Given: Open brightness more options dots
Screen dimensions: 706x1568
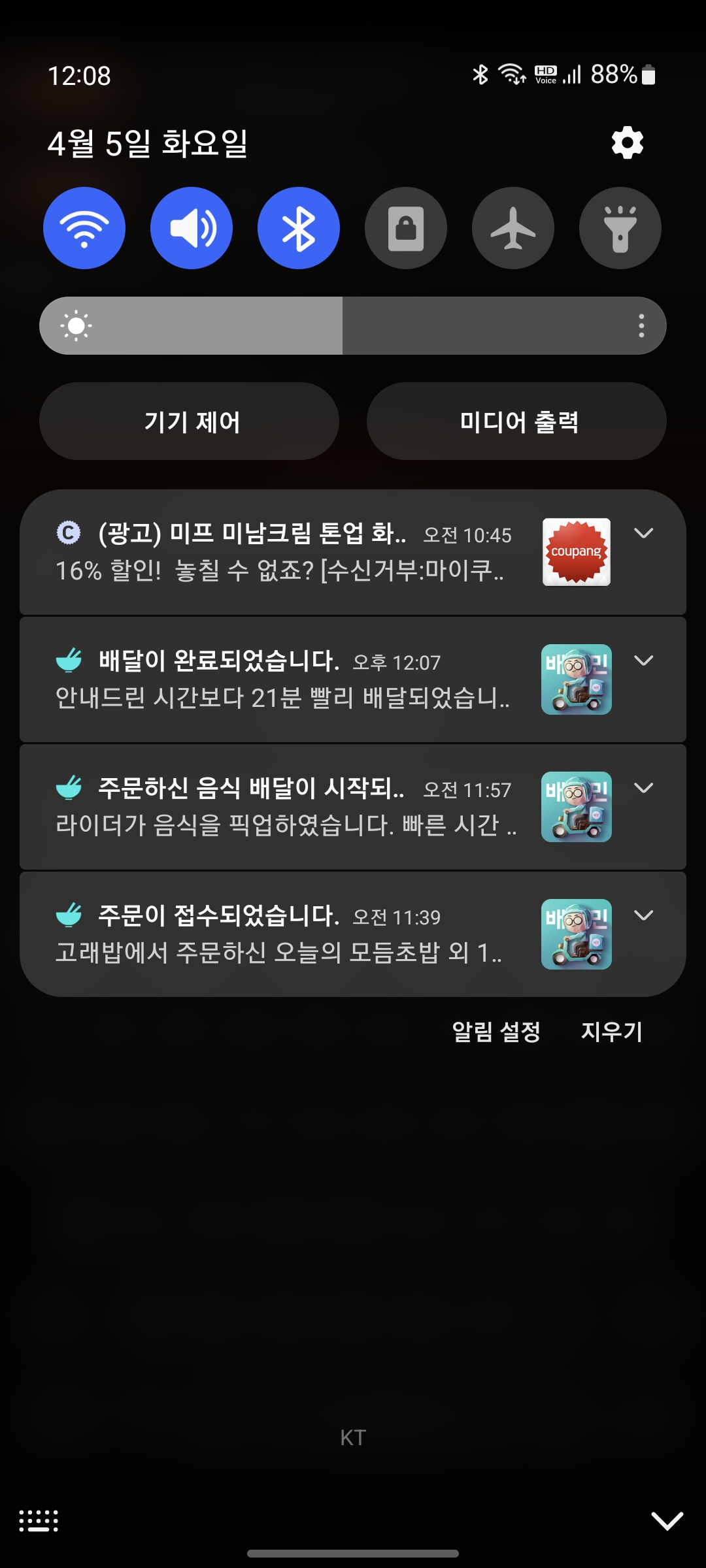Looking at the screenshot, I should point(641,325).
